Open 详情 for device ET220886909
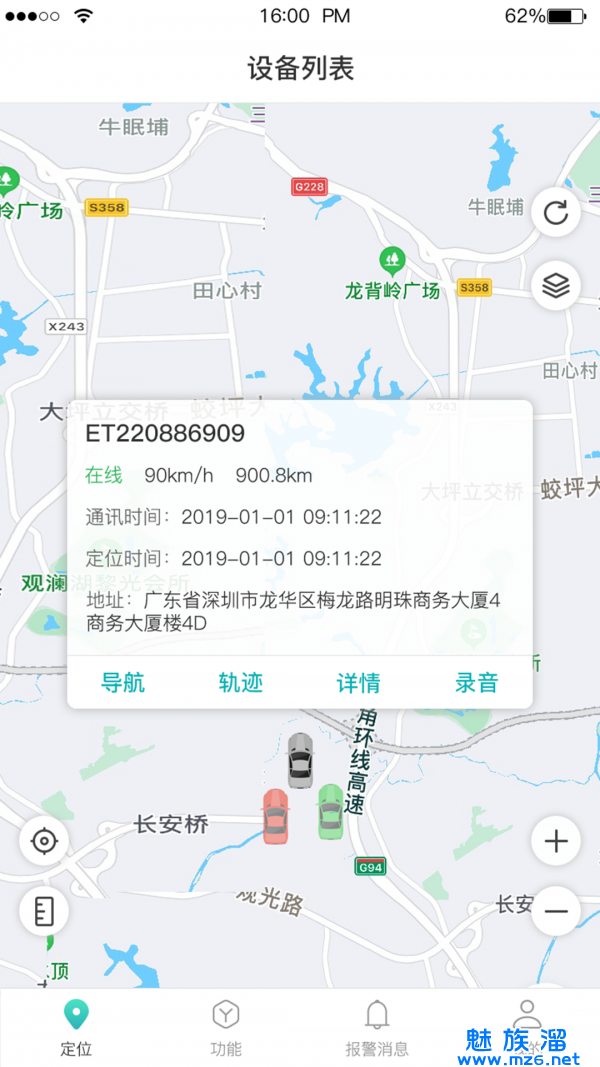 358,683
